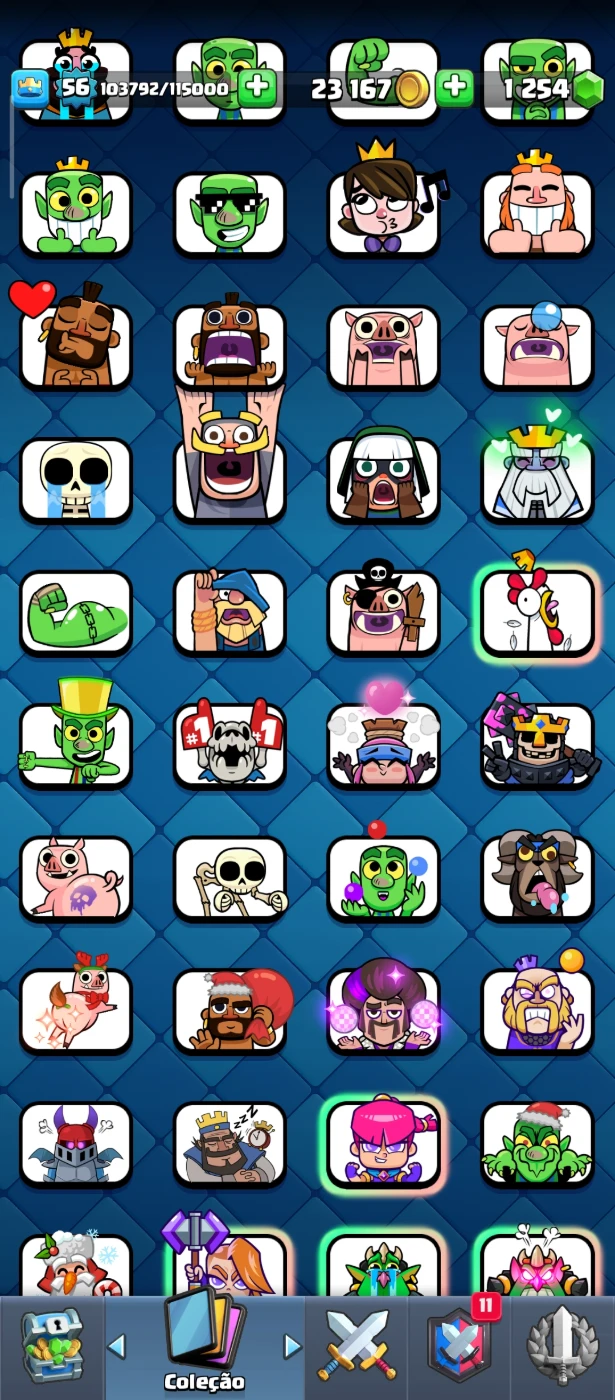The height and width of the screenshot is (1400, 615).
Task: Open the clan shield tab with 11 badge
Action: (x=460, y=1346)
